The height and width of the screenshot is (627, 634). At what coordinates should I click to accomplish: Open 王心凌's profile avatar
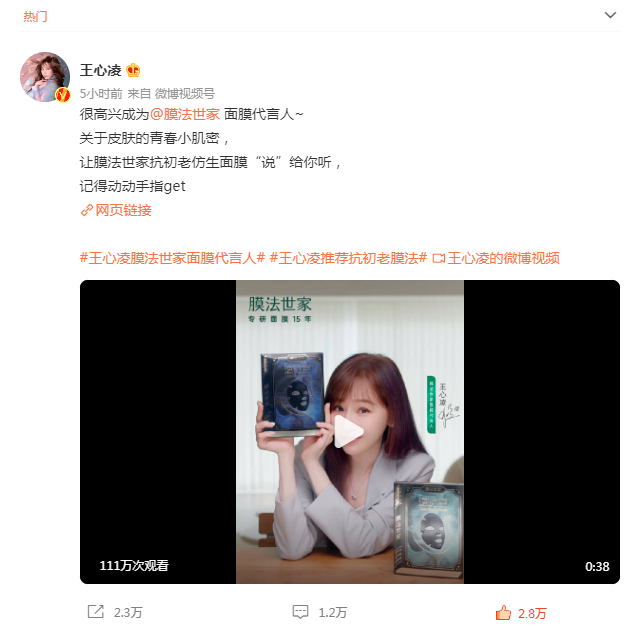click(45, 77)
